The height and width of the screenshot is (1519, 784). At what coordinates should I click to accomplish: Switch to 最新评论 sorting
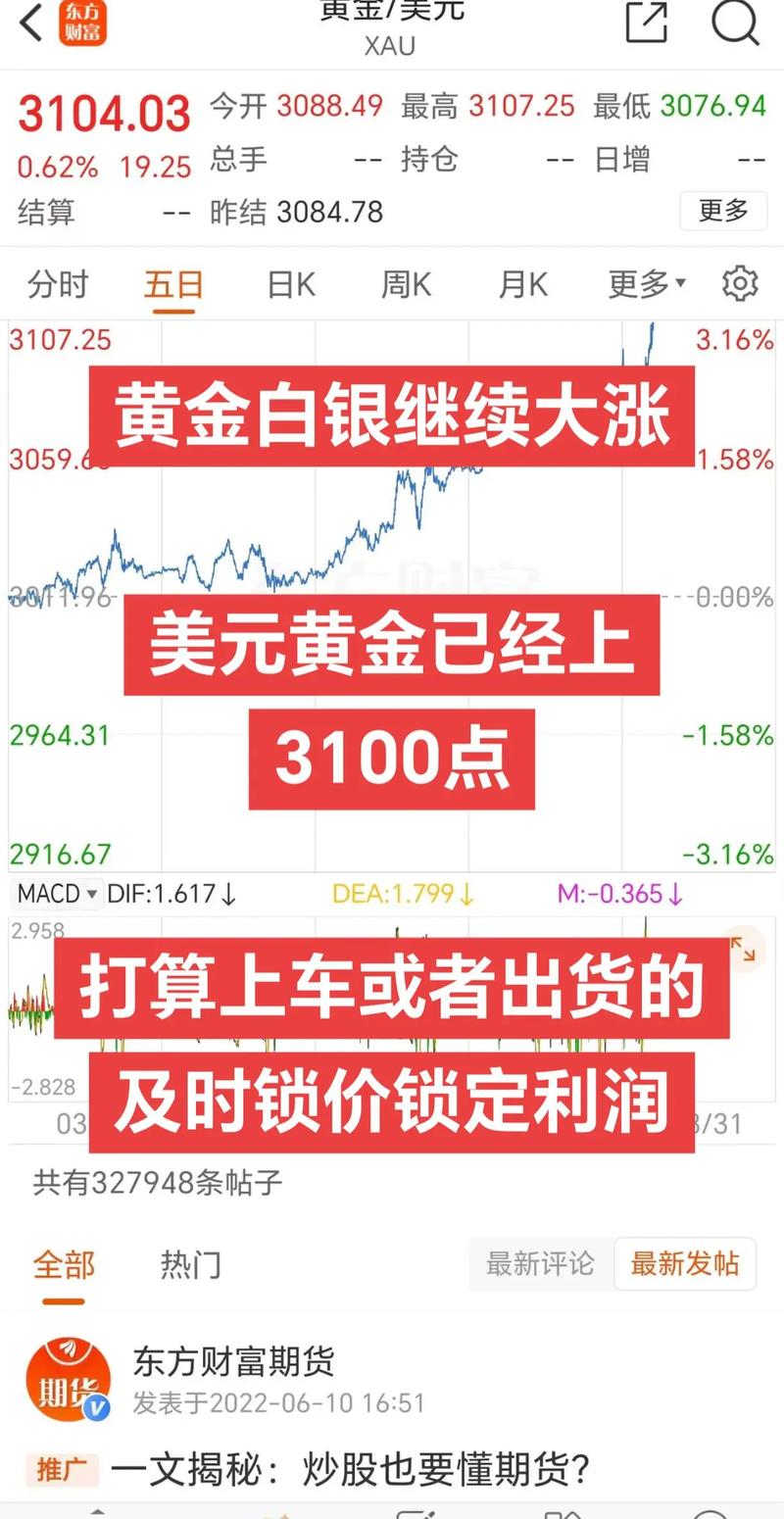pyautogui.click(x=540, y=1264)
